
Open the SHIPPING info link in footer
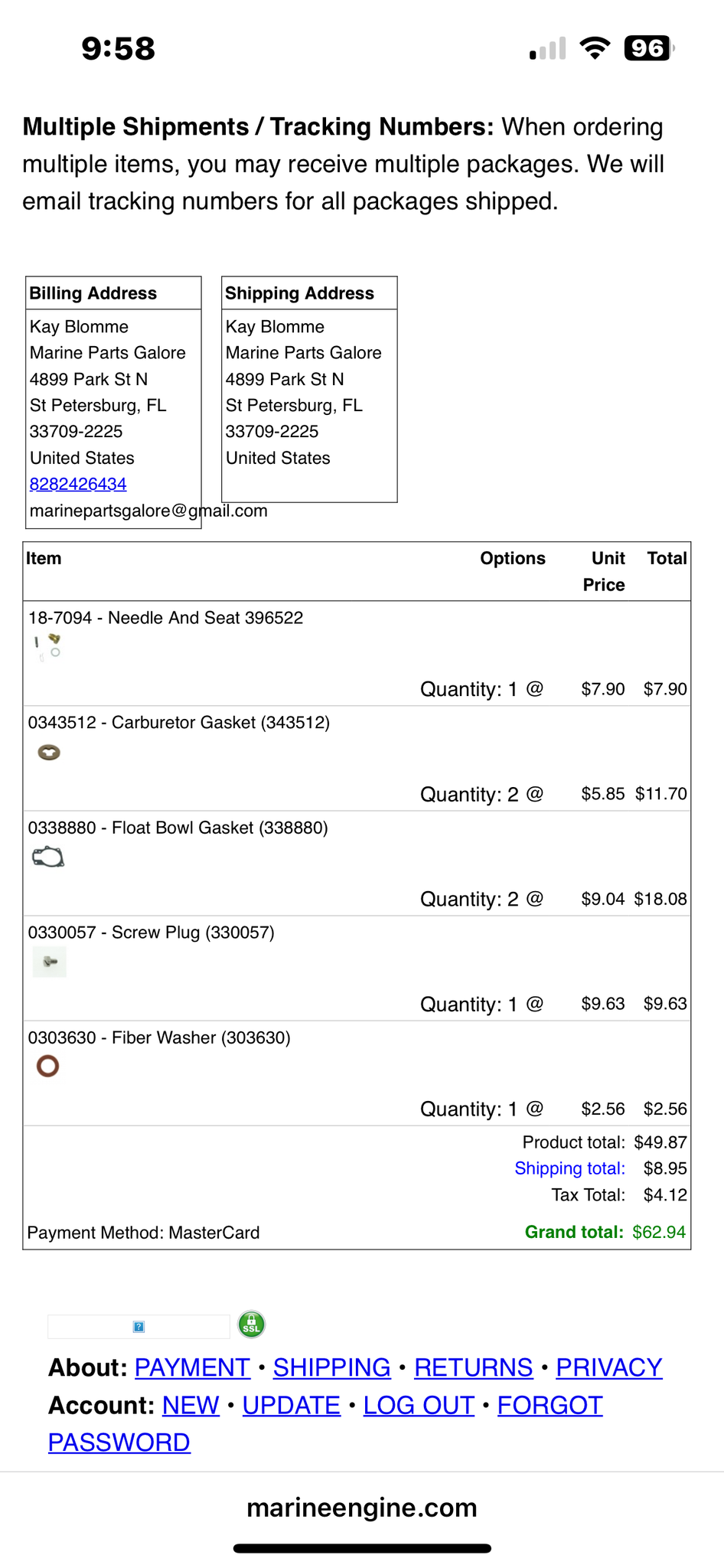tap(332, 1367)
